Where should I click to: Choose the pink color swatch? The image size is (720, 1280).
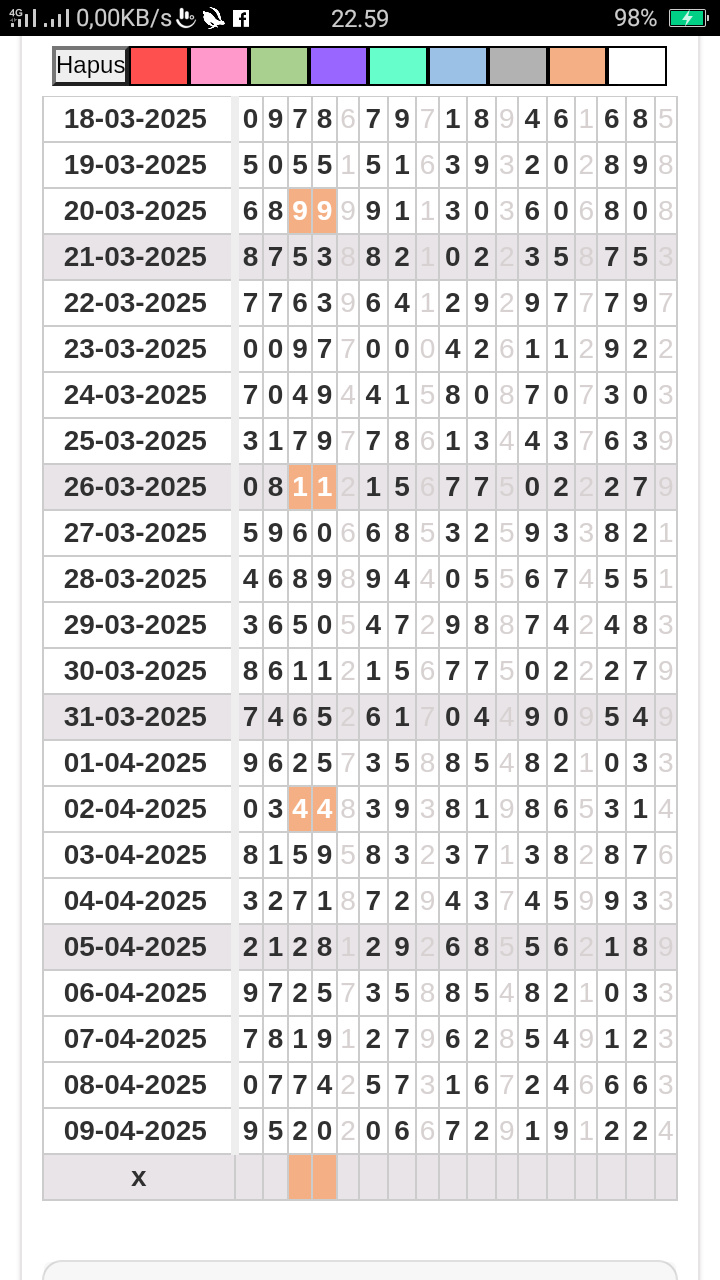219,66
